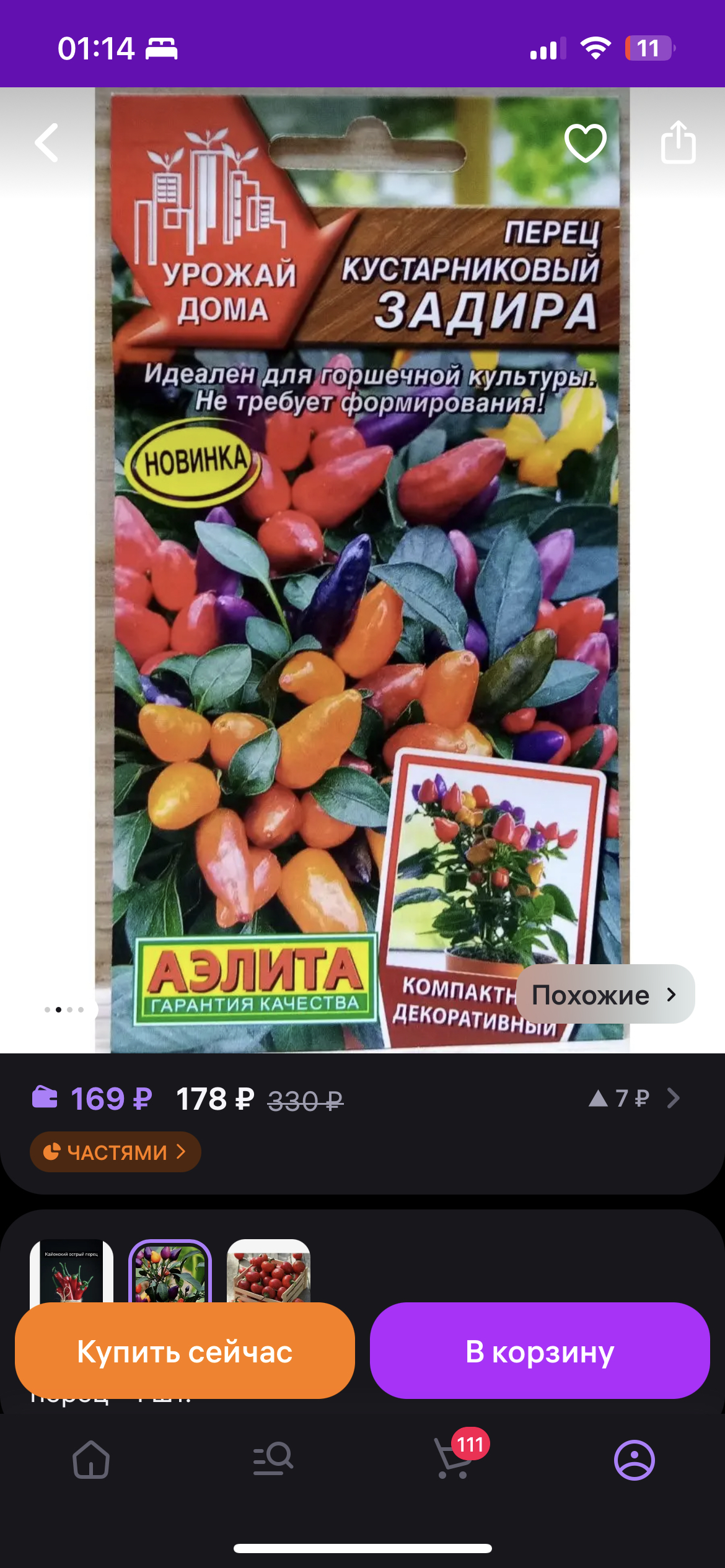Select the colorful pepper bush thumbnail
The height and width of the screenshot is (1568, 725).
170,1271
